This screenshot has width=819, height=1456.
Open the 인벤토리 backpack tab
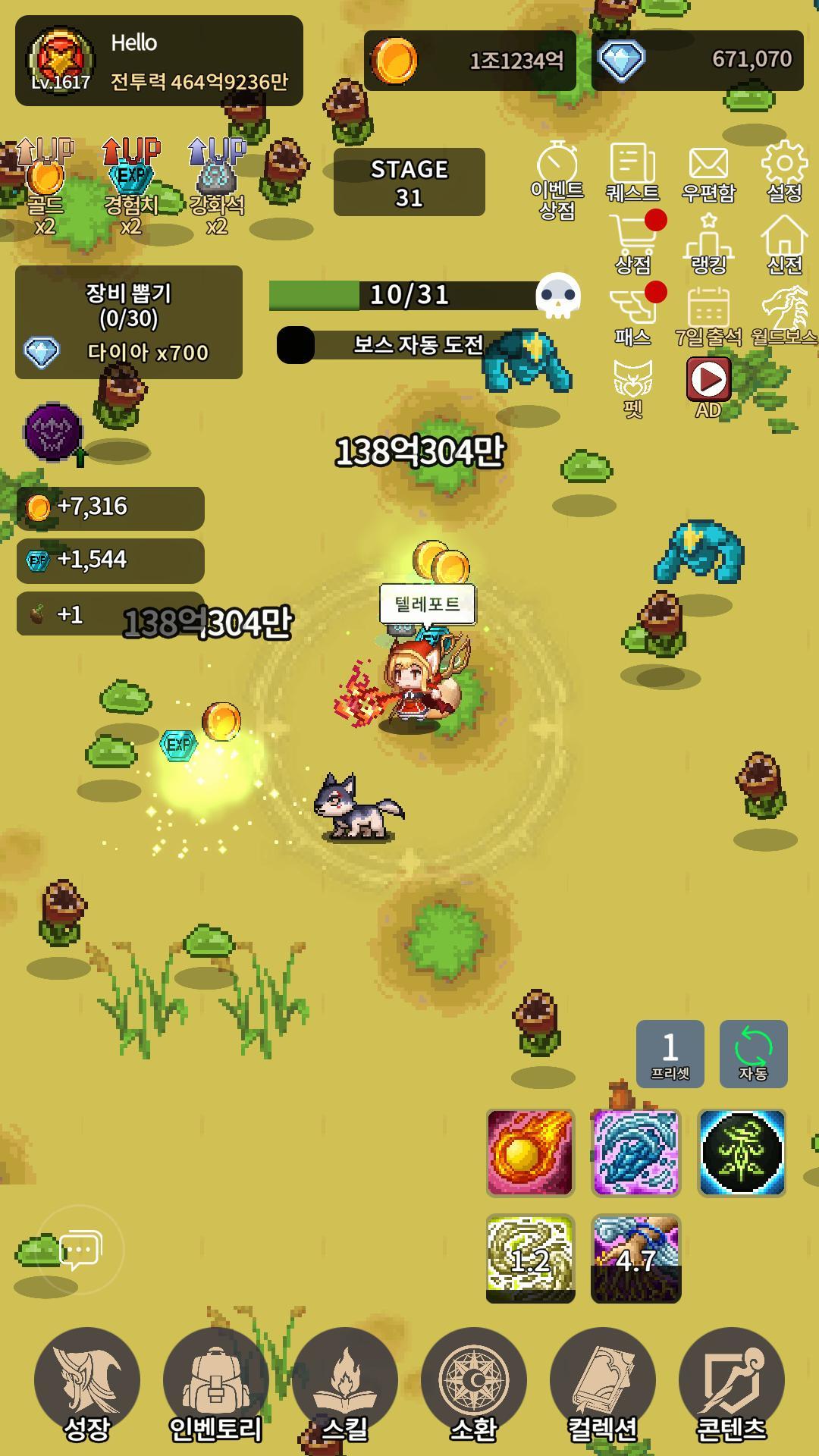point(215,1386)
